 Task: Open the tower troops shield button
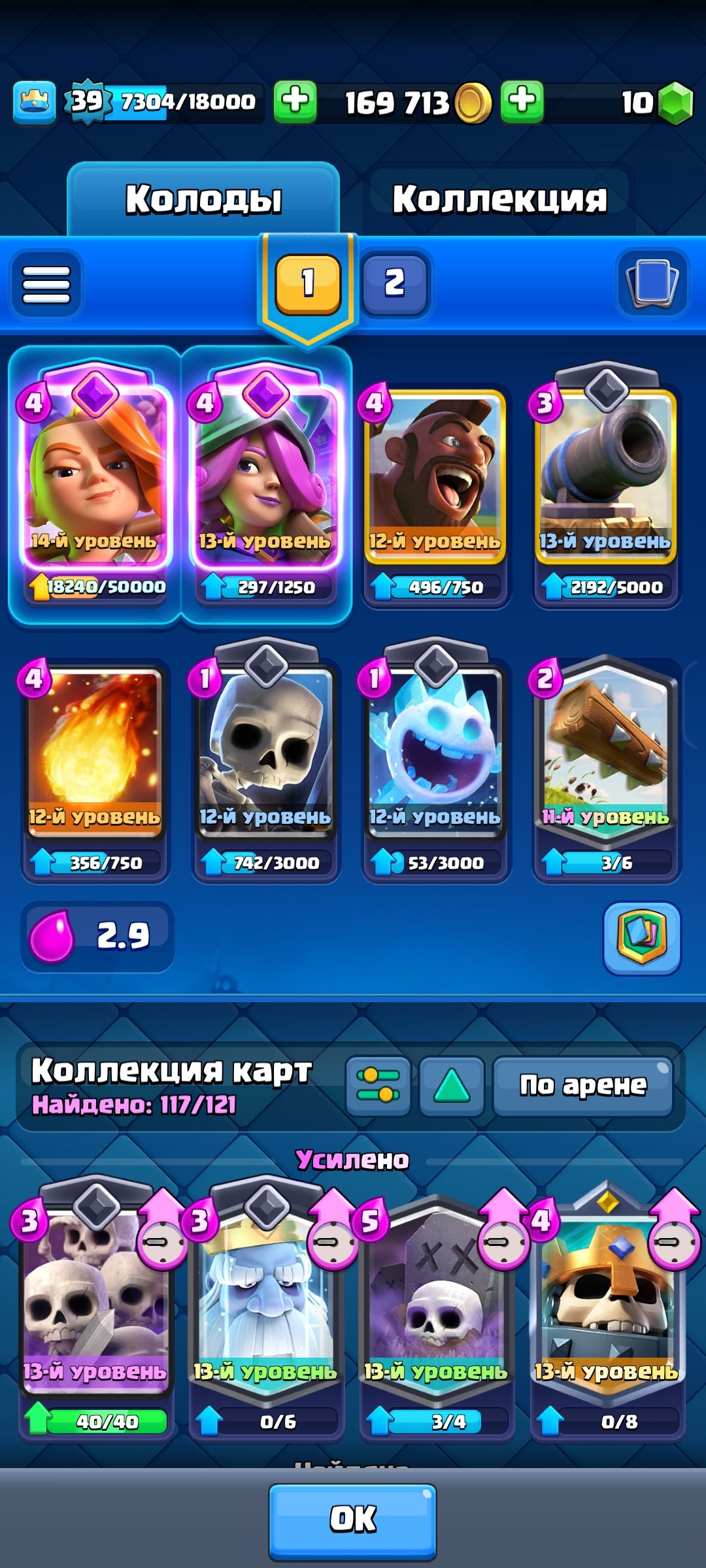pos(642,938)
